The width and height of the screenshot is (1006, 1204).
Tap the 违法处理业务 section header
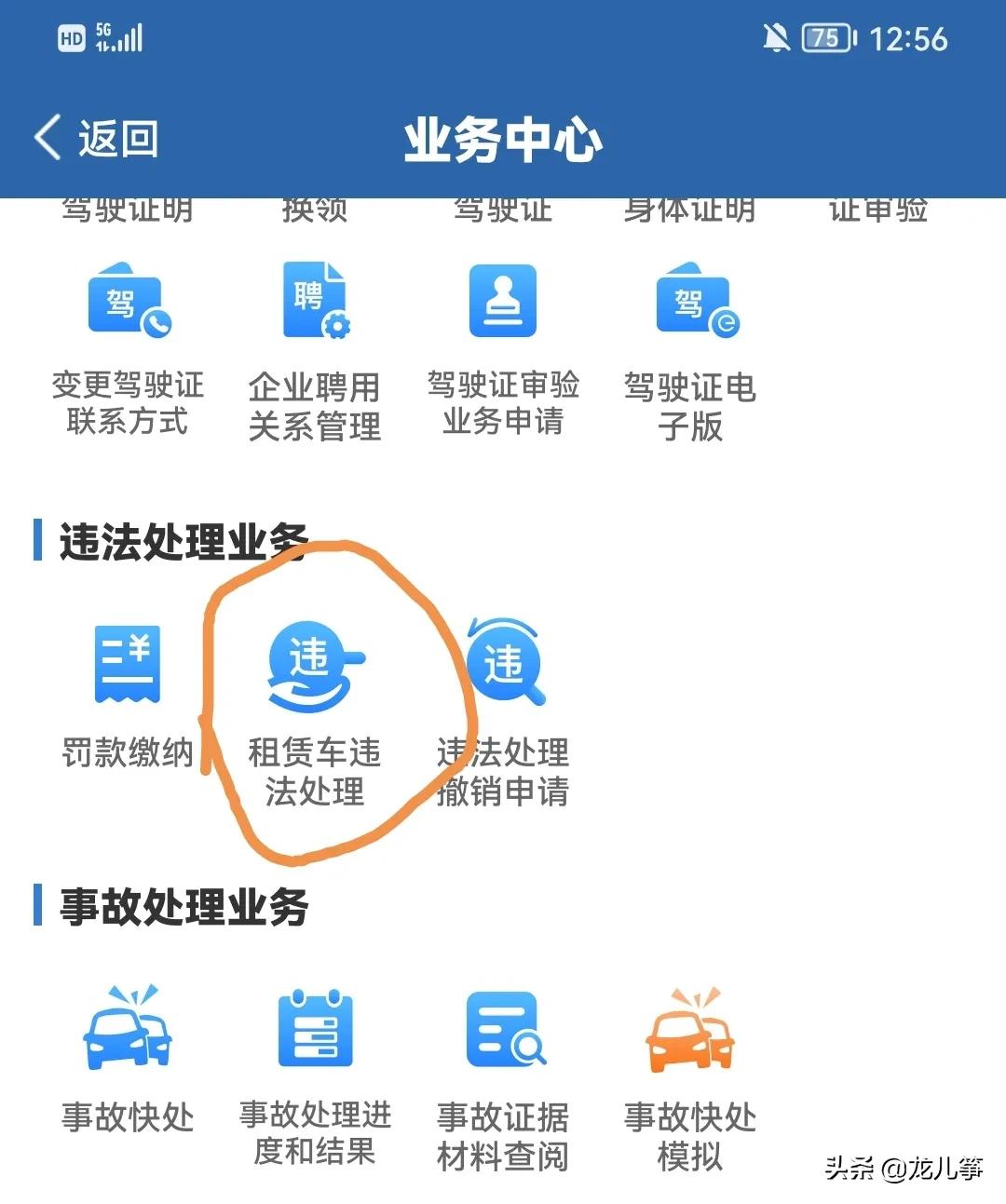172,531
